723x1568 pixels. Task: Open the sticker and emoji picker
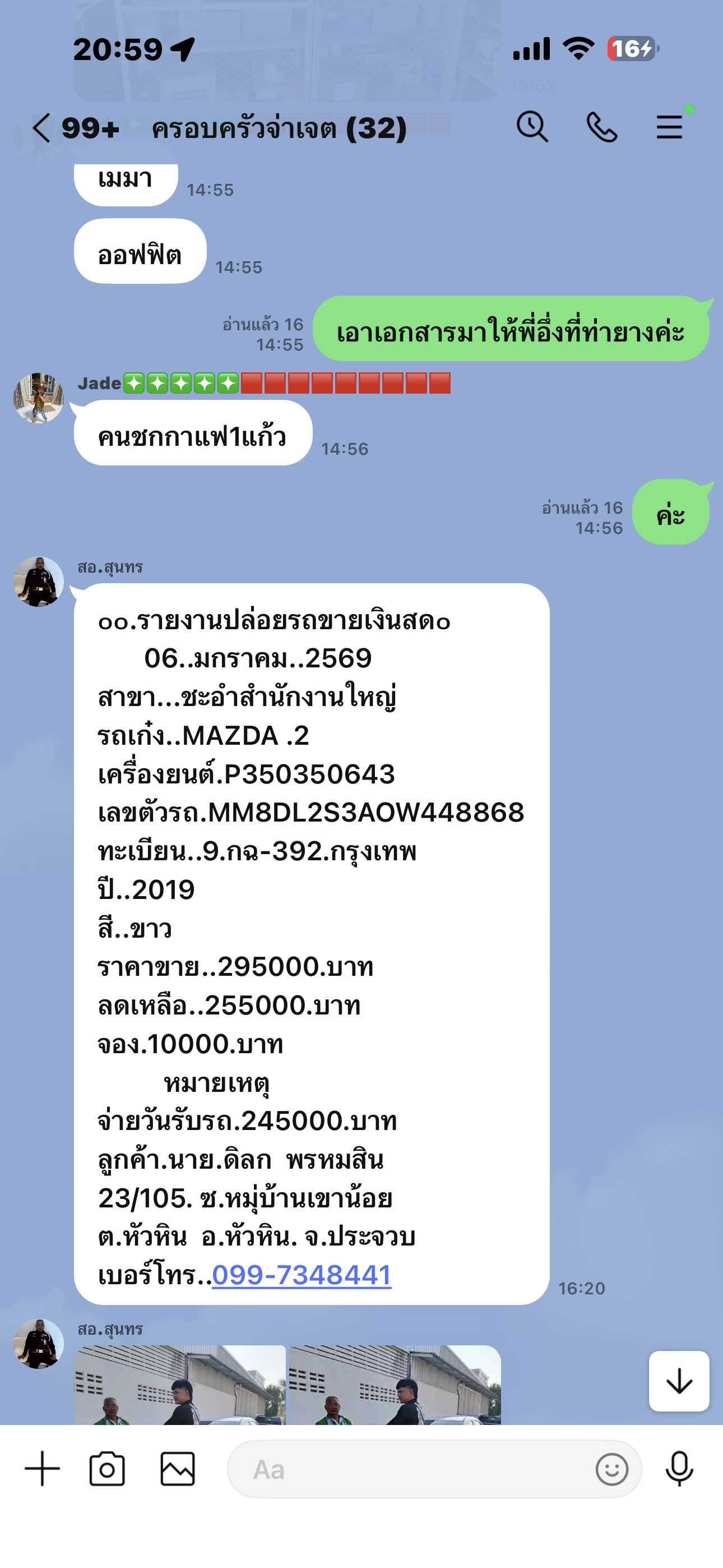[611, 1469]
